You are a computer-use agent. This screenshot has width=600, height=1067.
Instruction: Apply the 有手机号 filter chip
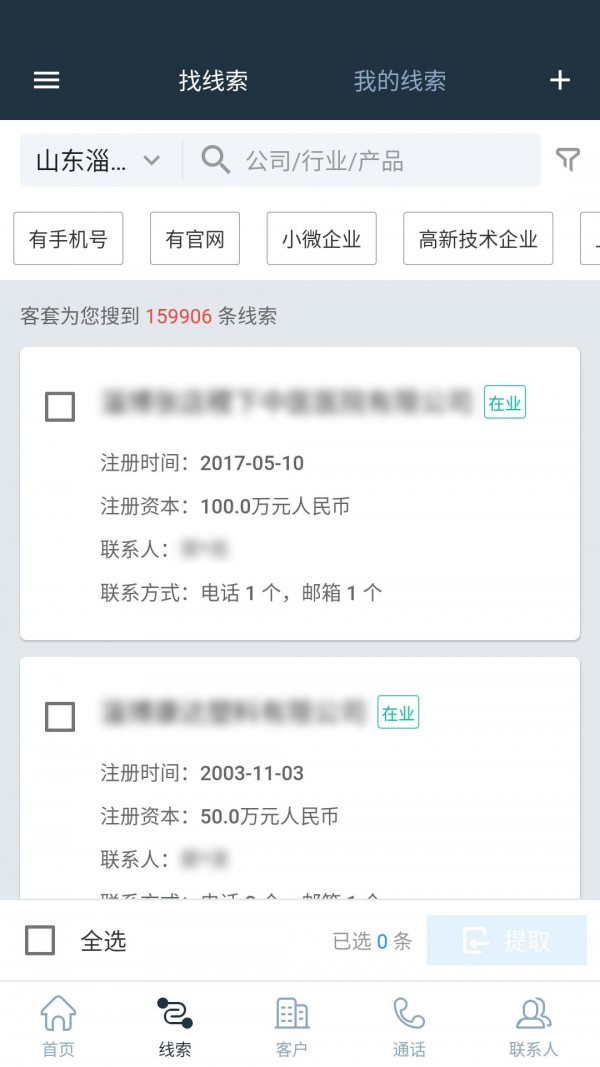point(68,239)
